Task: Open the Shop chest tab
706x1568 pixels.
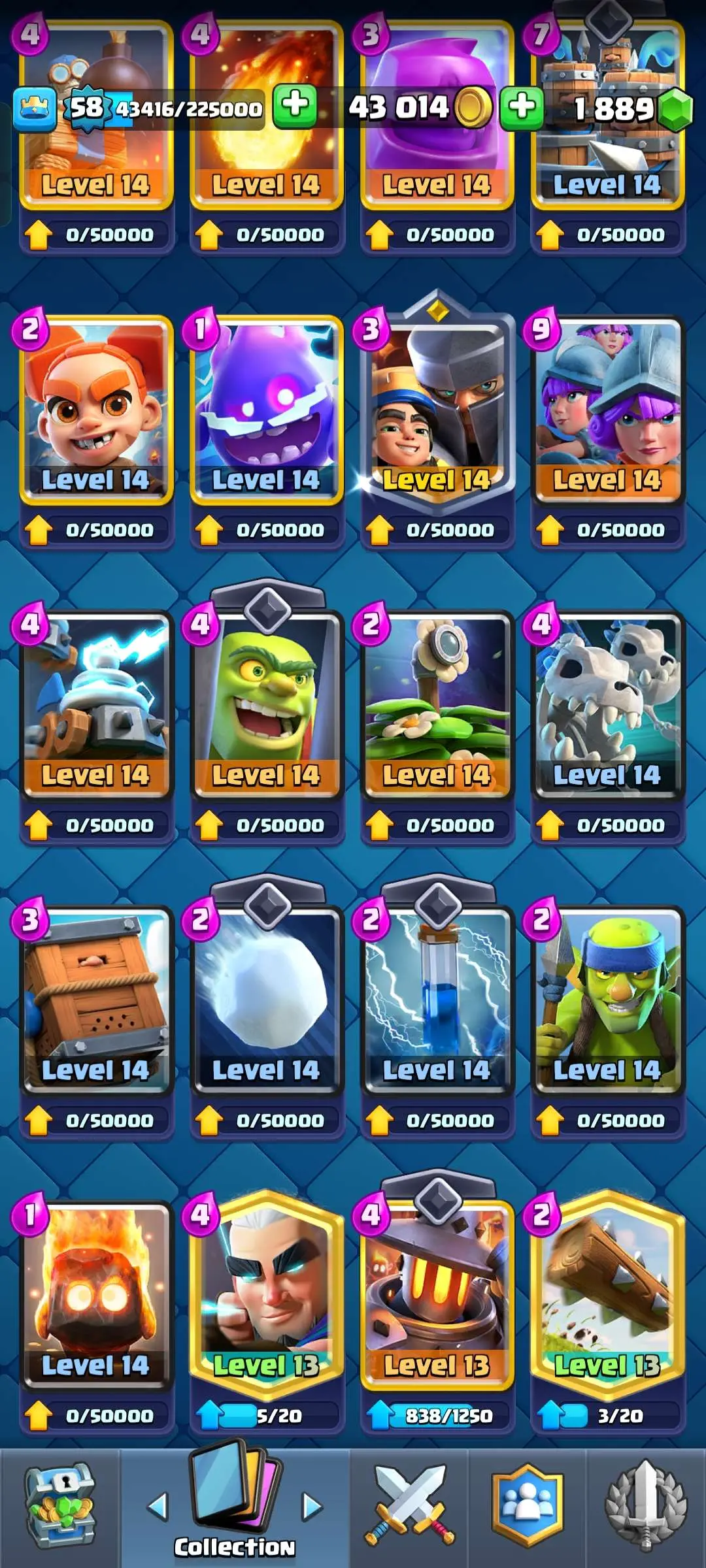Action: point(60,1507)
